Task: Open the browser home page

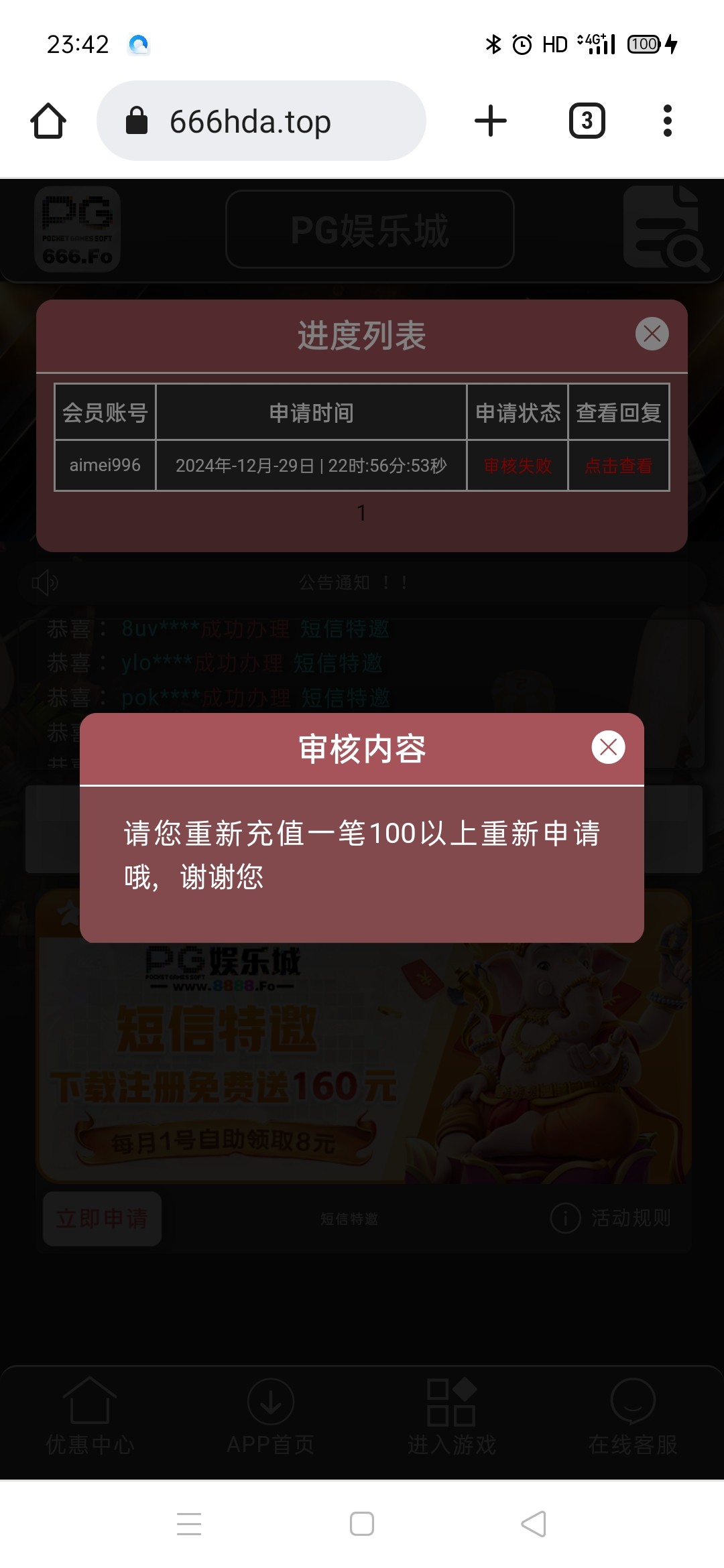Action: click(48, 121)
